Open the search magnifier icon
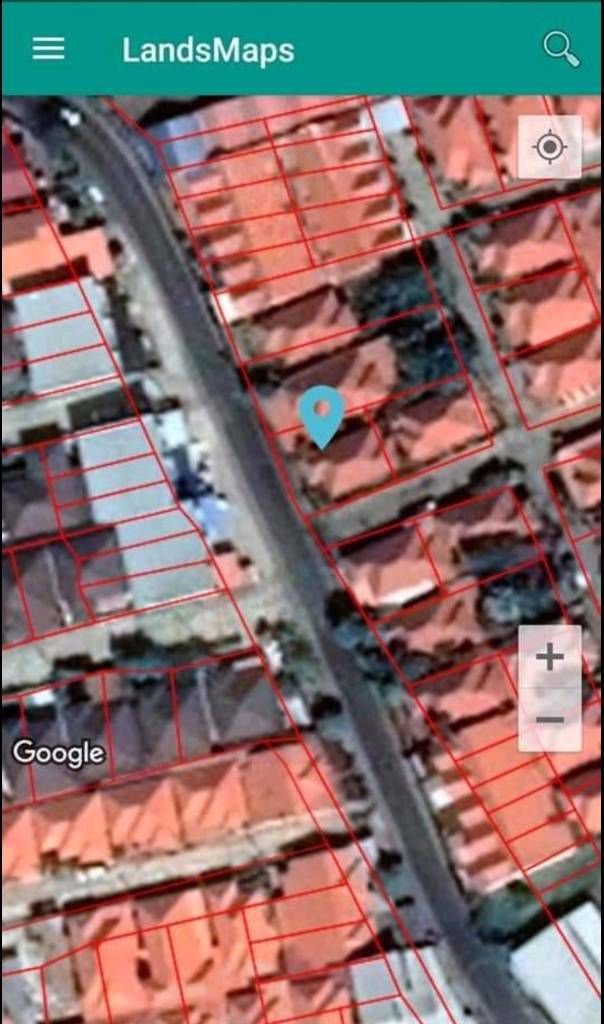 point(560,48)
